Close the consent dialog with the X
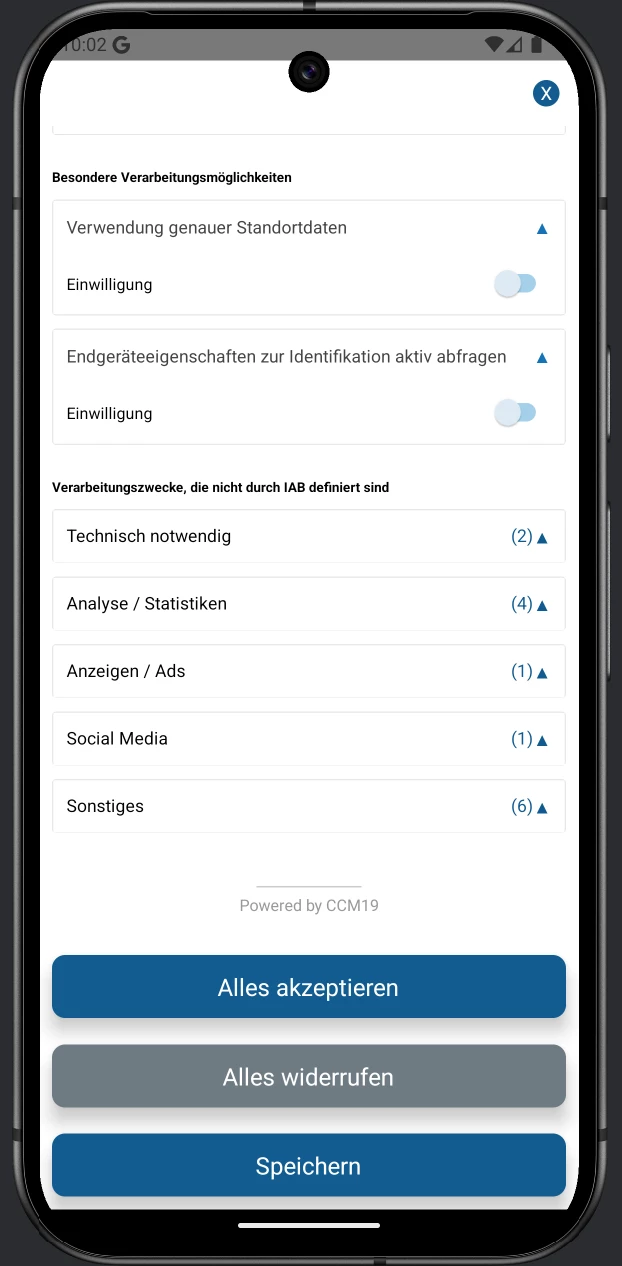622x1266 pixels. pyautogui.click(x=545, y=94)
